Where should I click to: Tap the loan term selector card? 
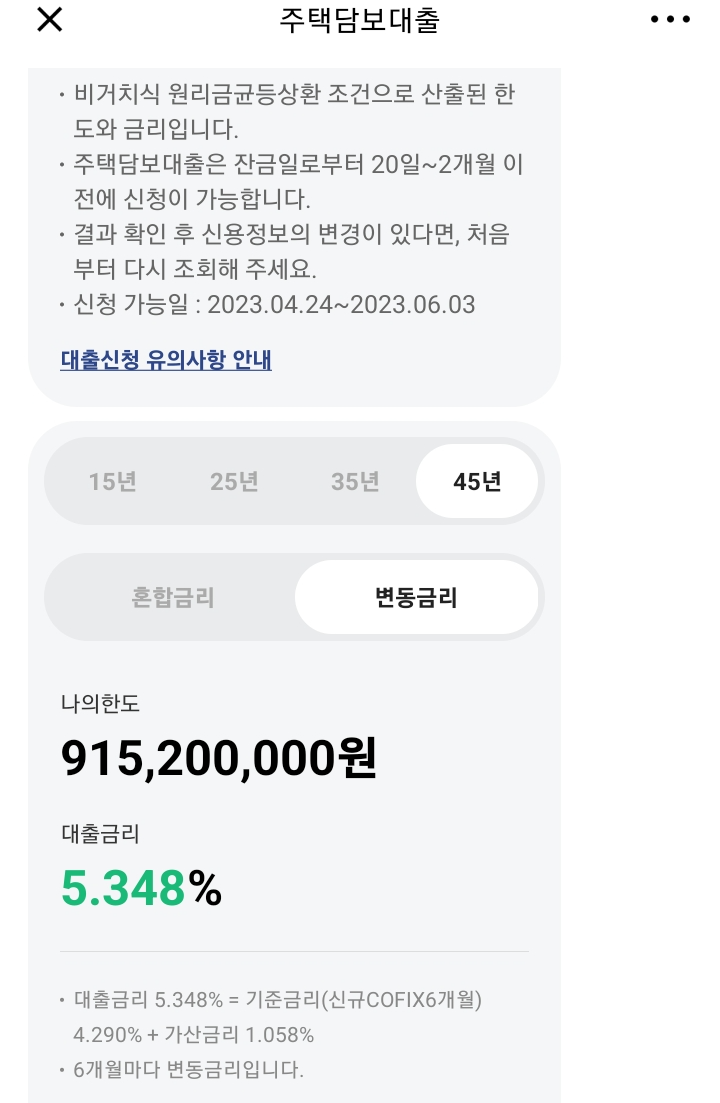coord(295,481)
